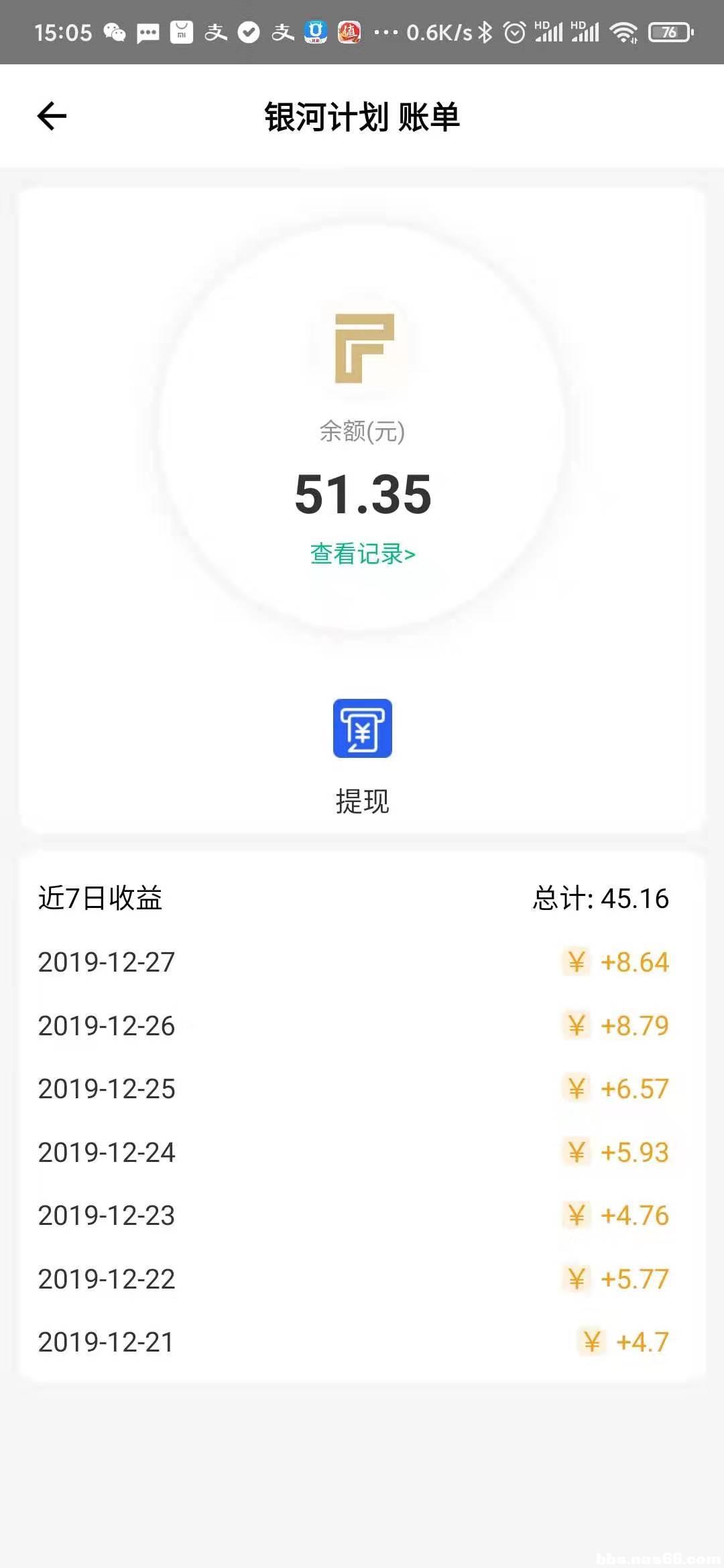Go back using the top-left arrow
724x1568 pixels.
52,116
